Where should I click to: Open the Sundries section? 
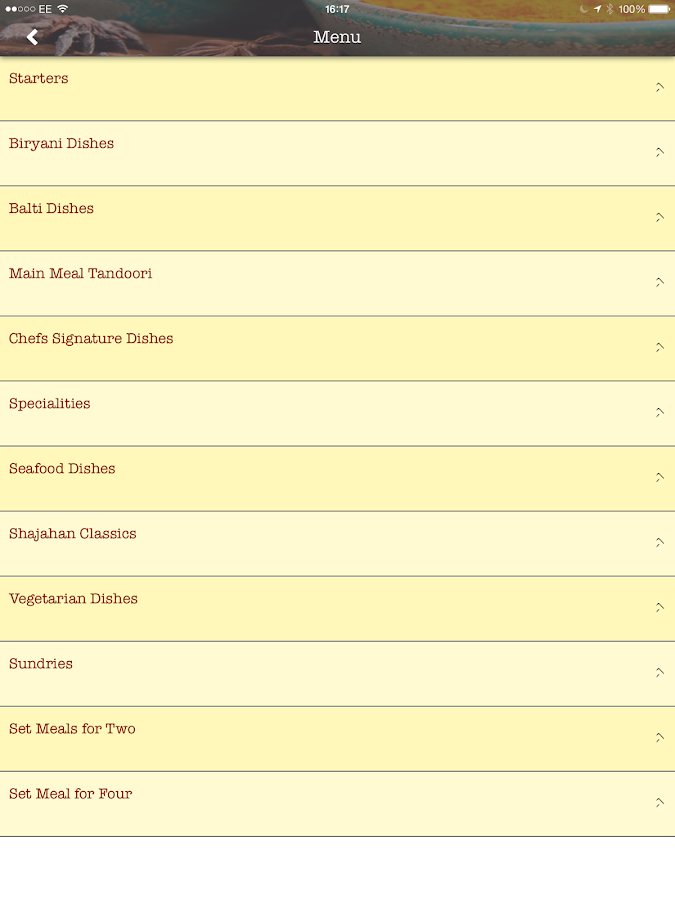coord(337,673)
